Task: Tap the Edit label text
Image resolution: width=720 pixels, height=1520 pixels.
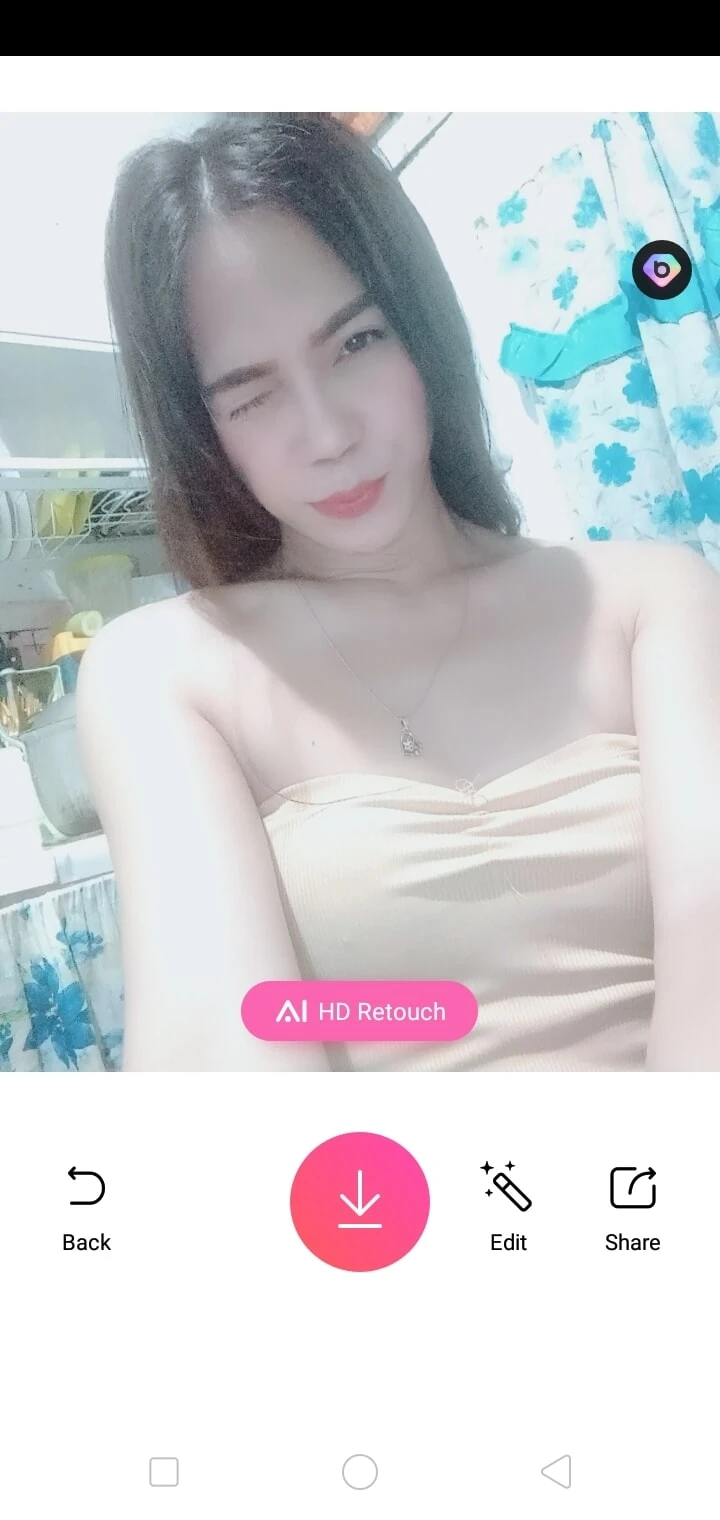Action: tap(508, 1242)
